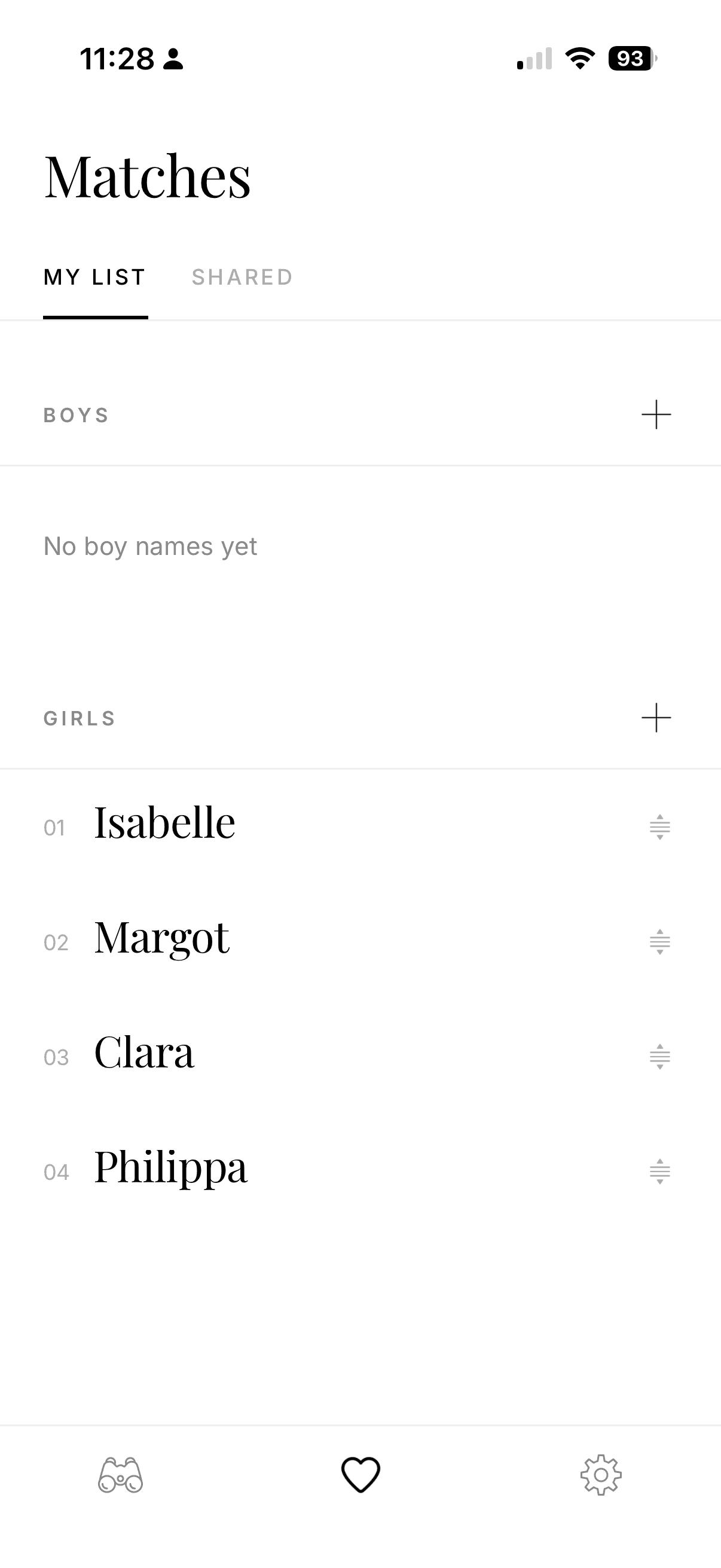721x1568 pixels.
Task: Open the name Margot
Action: (x=162, y=939)
